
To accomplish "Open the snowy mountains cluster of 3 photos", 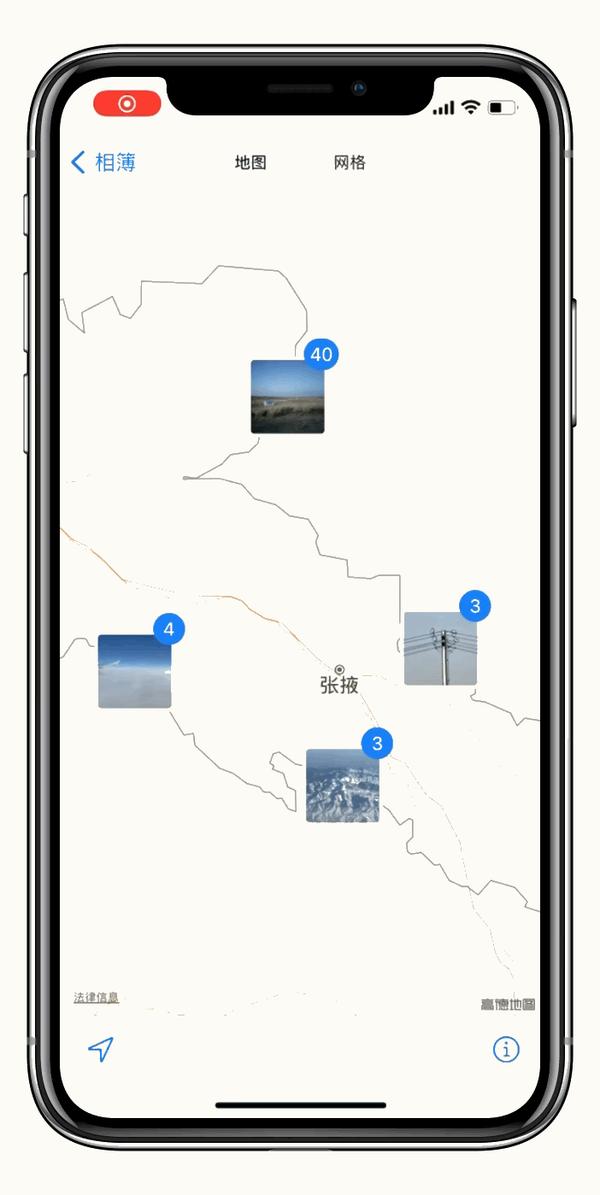I will [x=342, y=785].
